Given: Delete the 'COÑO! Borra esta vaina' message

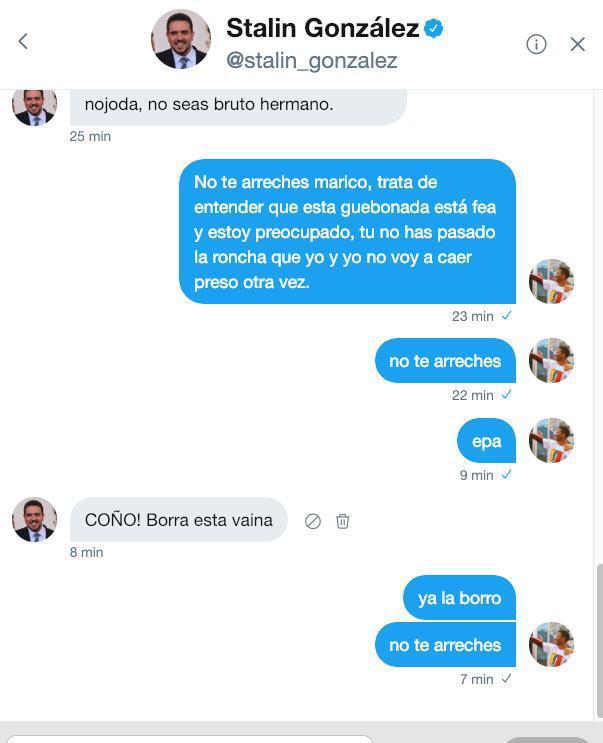Looking at the screenshot, I should pyautogui.click(x=343, y=521).
